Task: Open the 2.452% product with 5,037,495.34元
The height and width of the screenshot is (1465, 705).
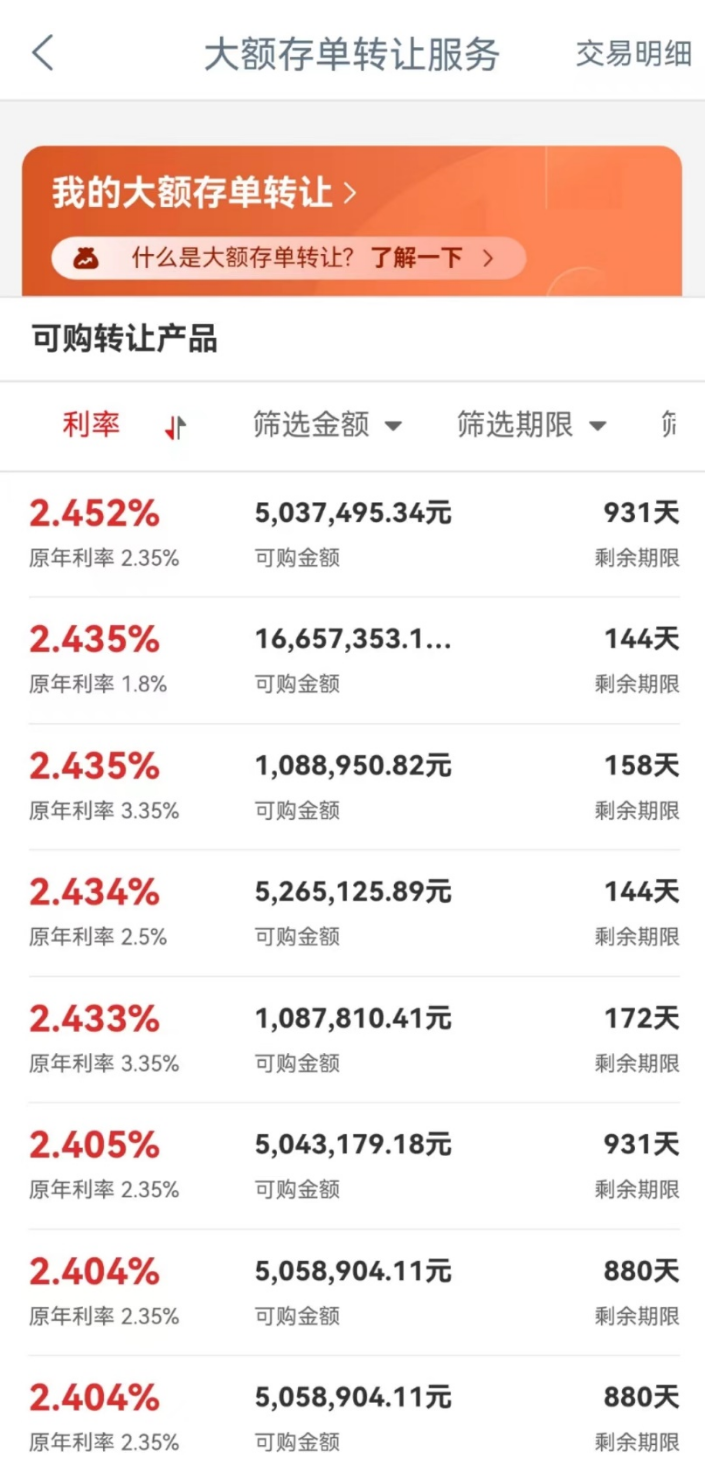Action: [353, 534]
